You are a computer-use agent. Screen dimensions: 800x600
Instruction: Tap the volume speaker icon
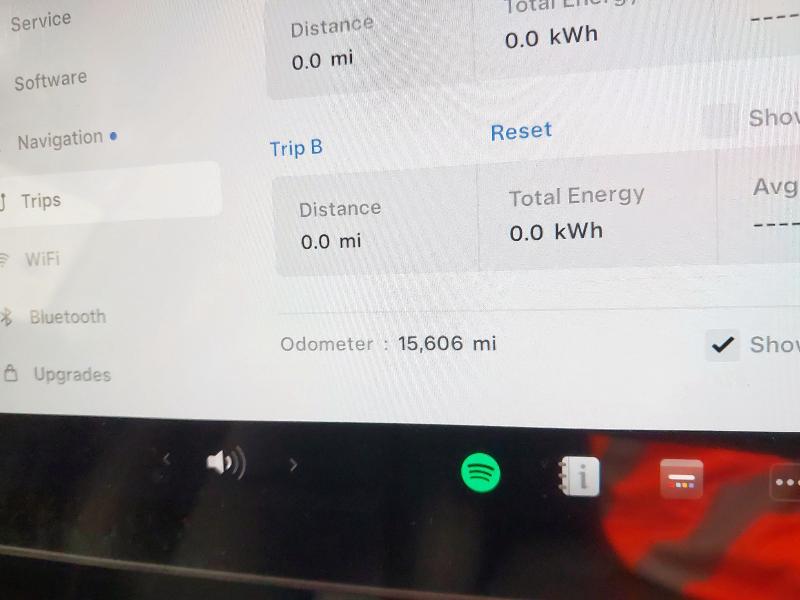(225, 463)
